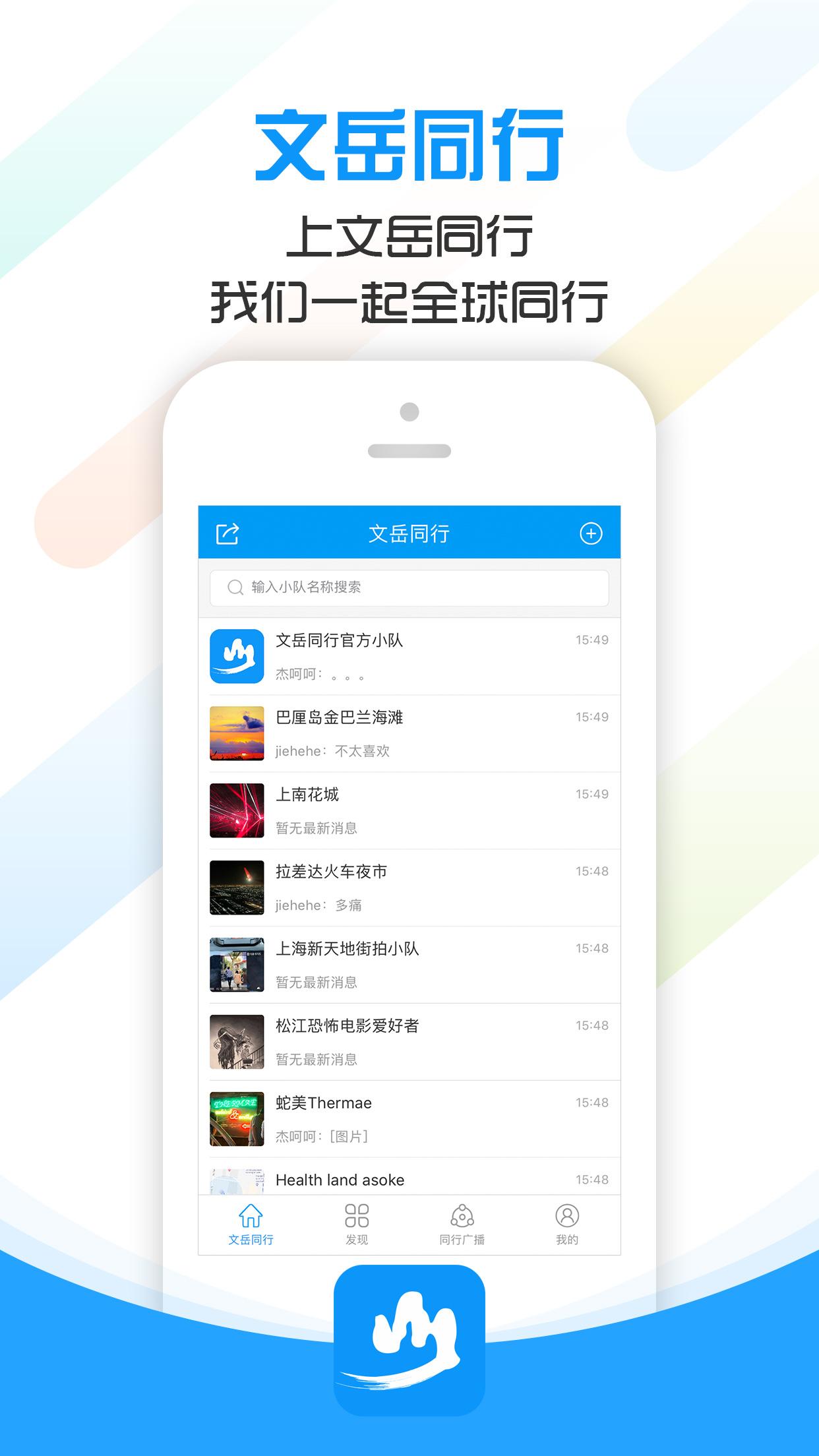Screen dimensions: 819x1456
Task: Open the 上海新天地街拍小队 conversation
Action: (x=409, y=963)
